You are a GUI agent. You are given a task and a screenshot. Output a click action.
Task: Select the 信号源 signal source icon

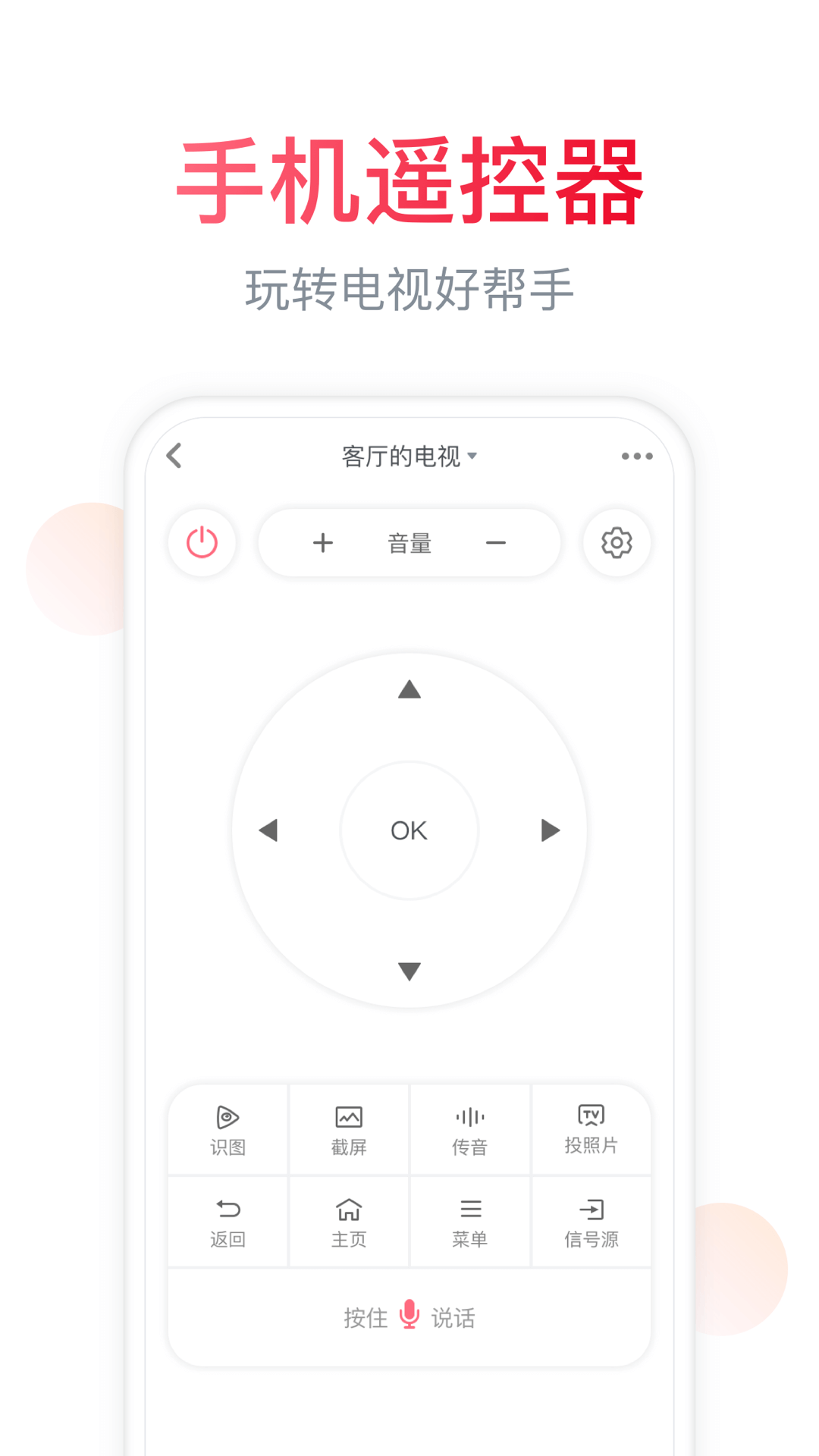(591, 1221)
